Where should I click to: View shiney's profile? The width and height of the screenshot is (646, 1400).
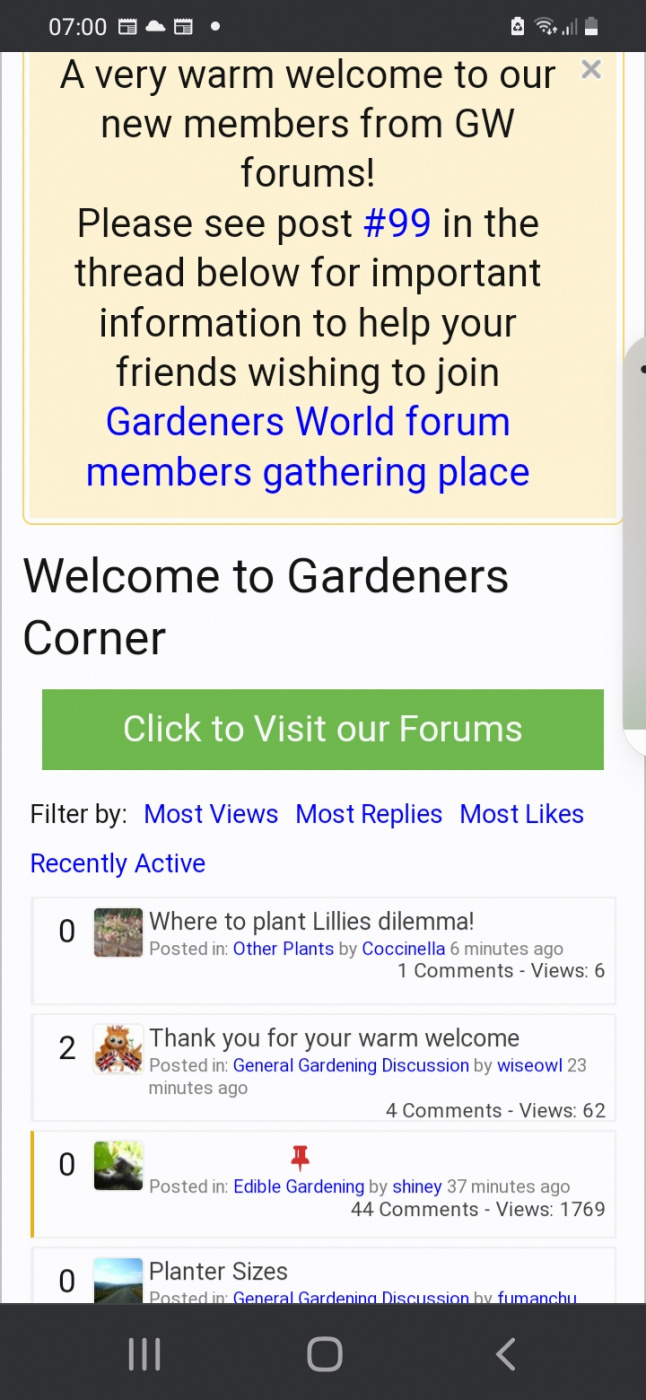[417, 1187]
